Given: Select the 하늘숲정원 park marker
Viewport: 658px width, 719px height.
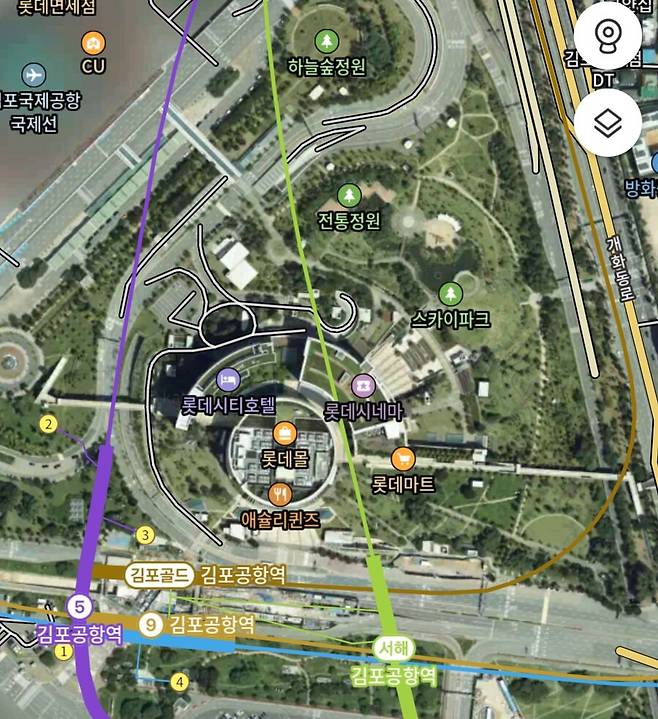Looking at the screenshot, I should coord(326,42).
